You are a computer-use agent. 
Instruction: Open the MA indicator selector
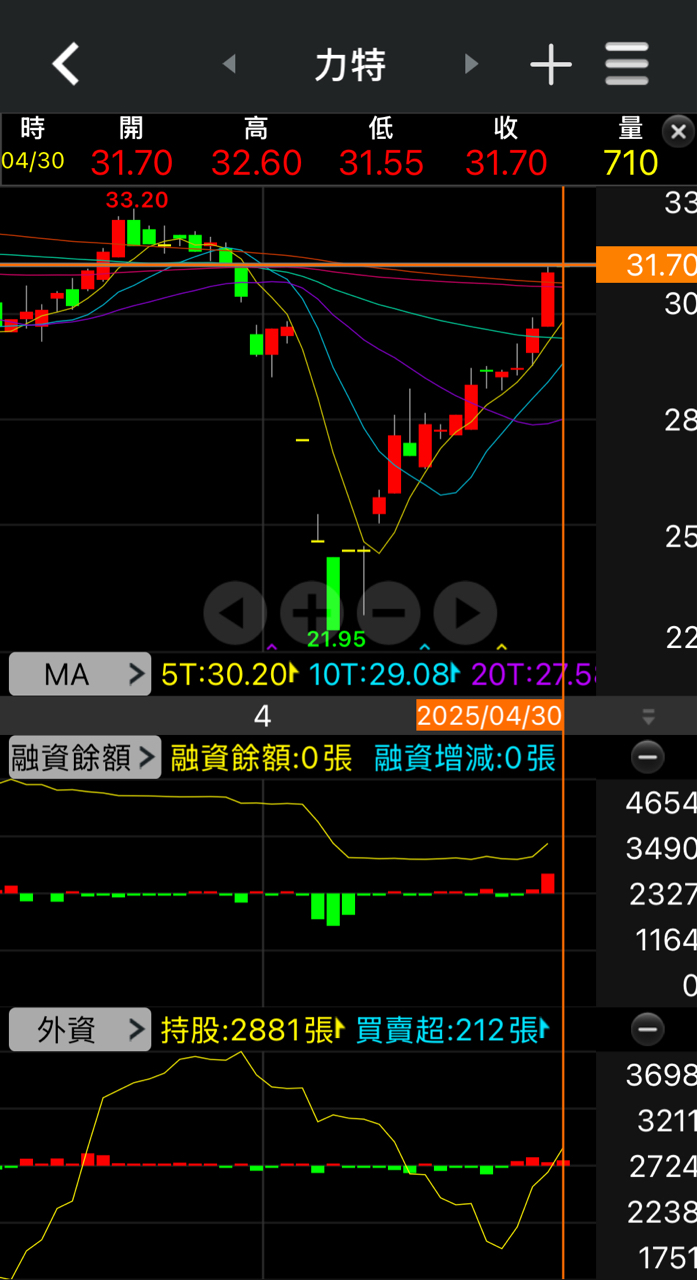[79, 675]
